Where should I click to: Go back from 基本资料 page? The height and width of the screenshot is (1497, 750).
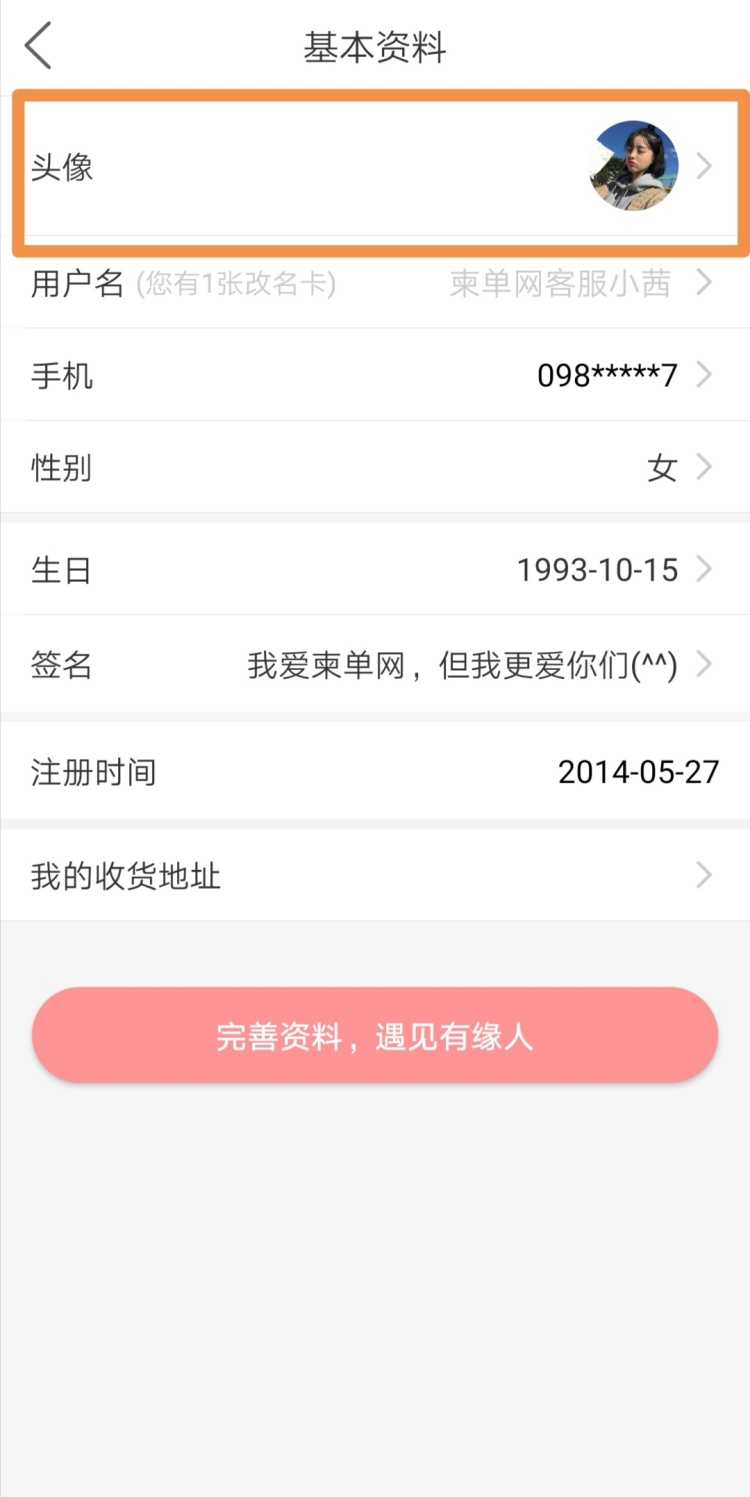click(38, 47)
